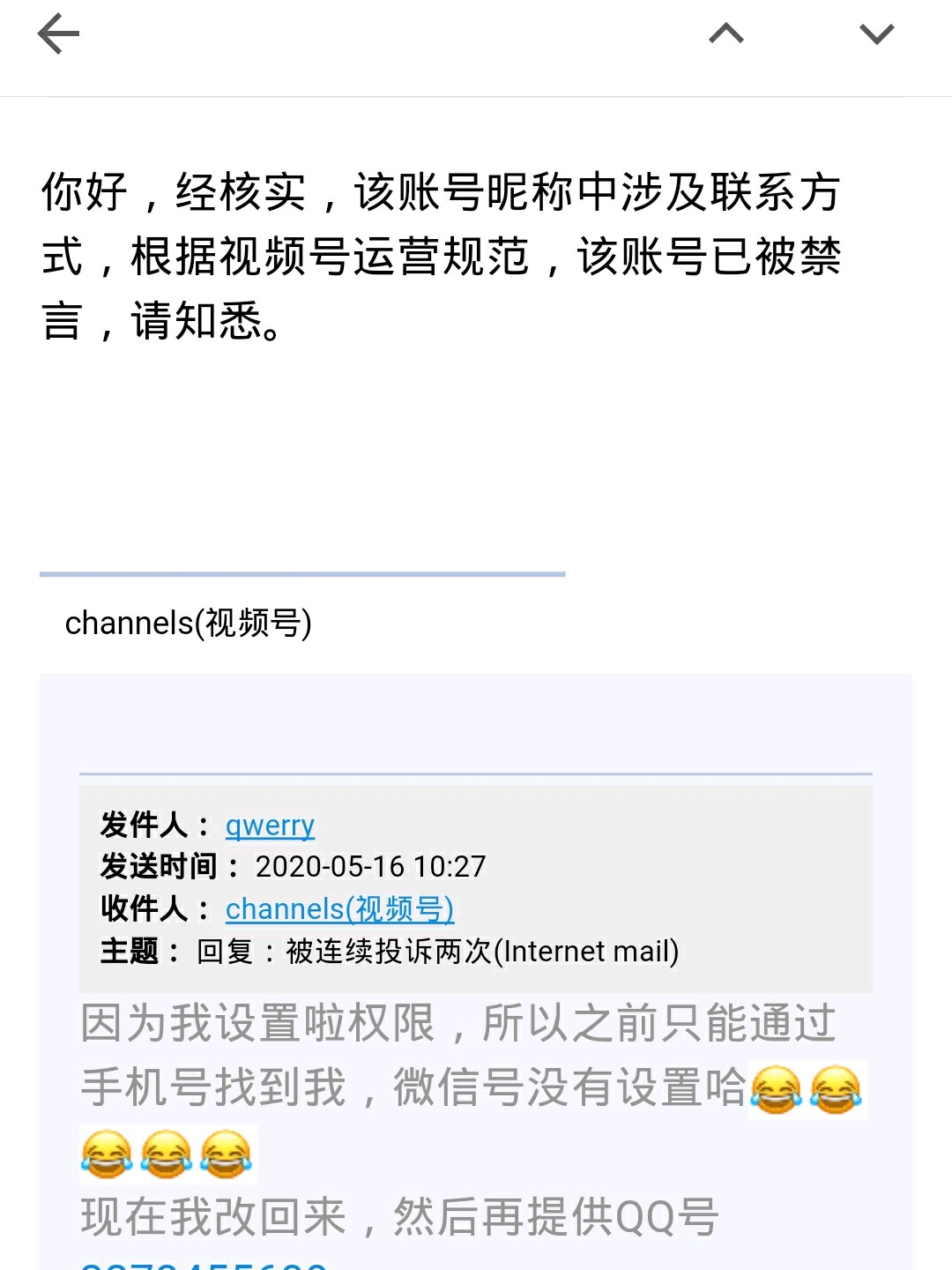Open the previous email with the up chevron
Image resolution: width=952 pixels, height=1270 pixels.
tap(725, 34)
